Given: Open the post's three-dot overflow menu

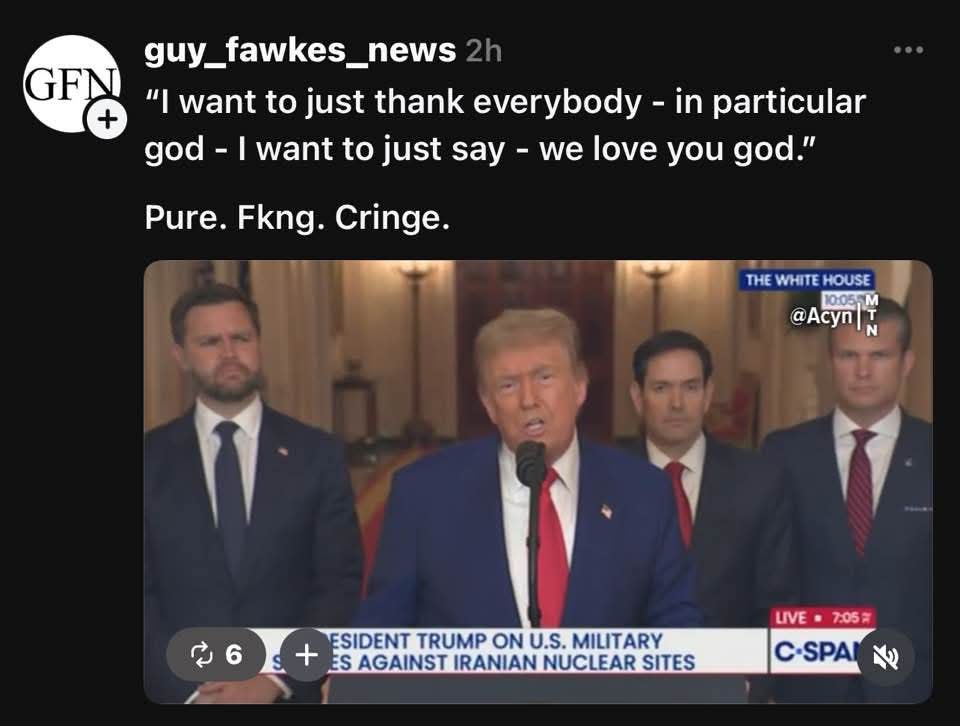Looking at the screenshot, I should tap(908, 49).
